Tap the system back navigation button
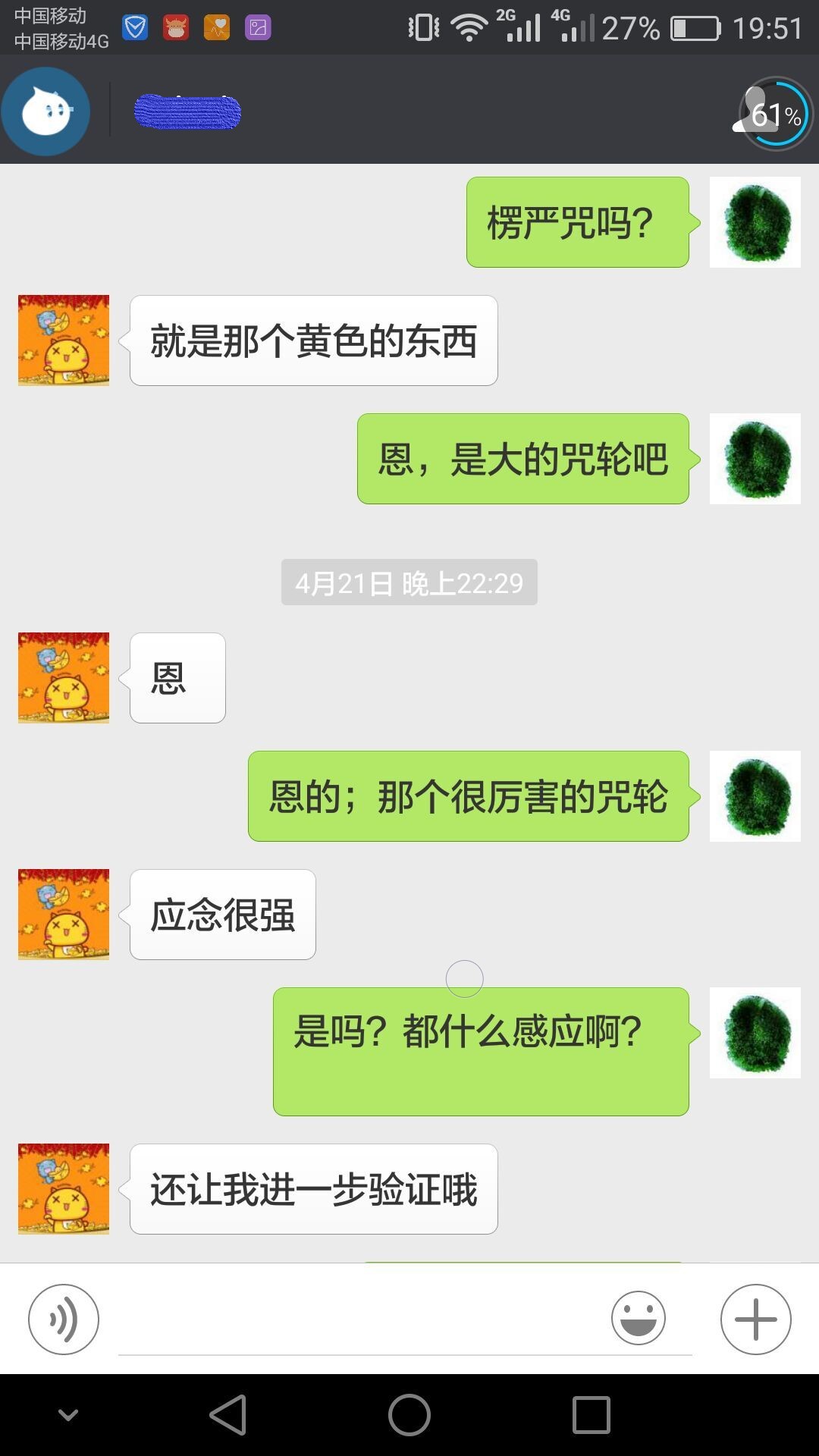 coord(228,1415)
